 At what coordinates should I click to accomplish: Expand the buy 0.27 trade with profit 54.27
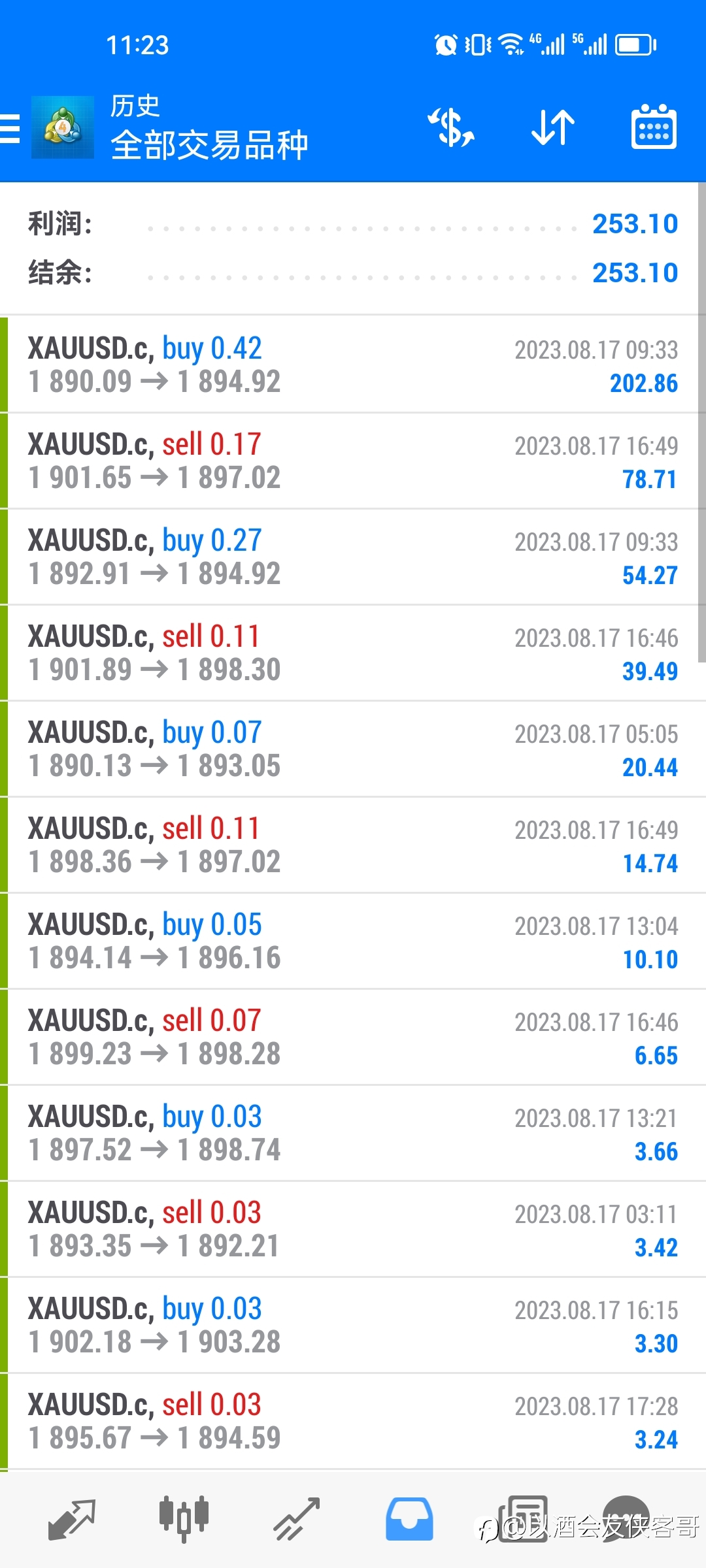(x=353, y=557)
